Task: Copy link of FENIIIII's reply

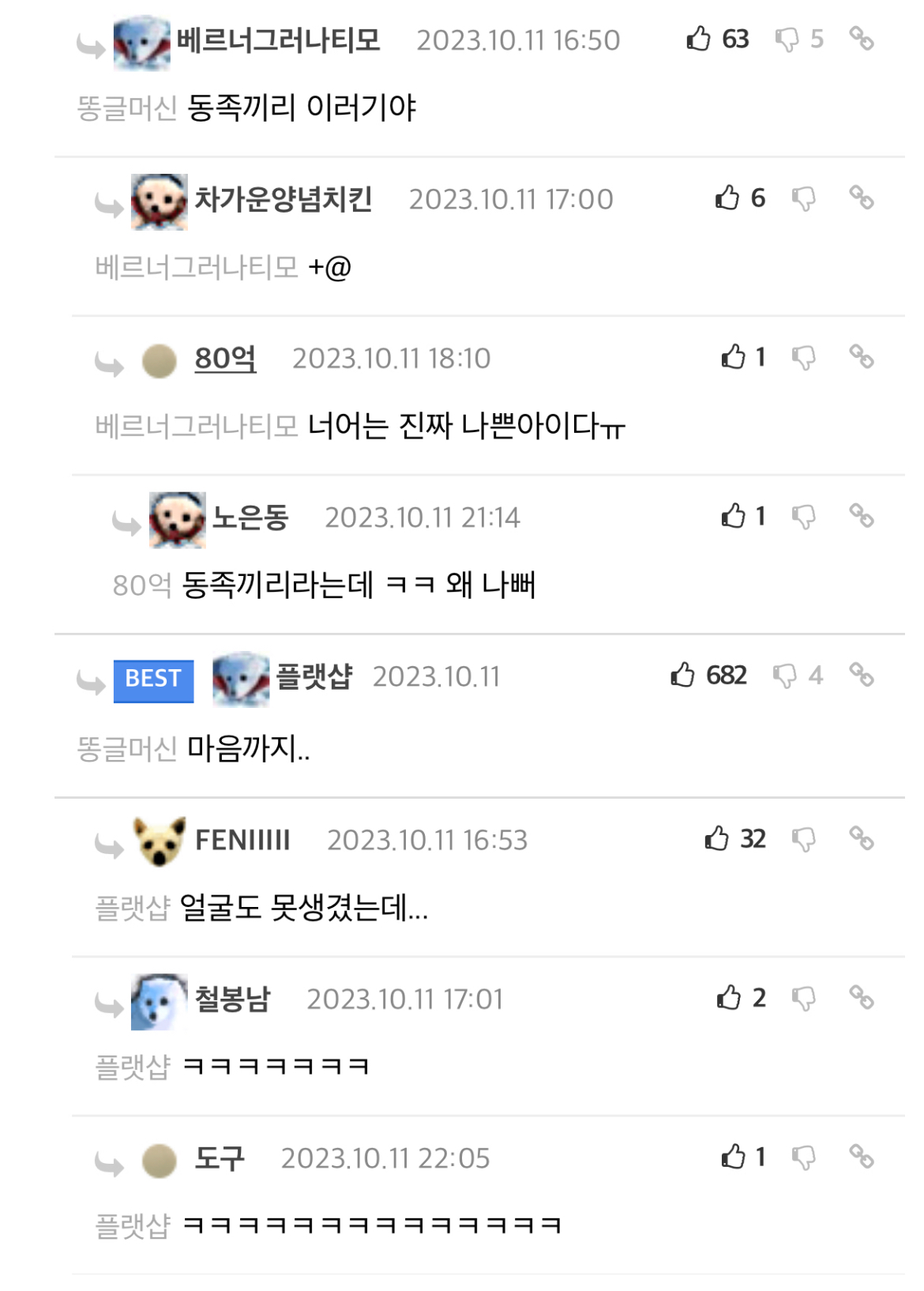Action: [861, 838]
